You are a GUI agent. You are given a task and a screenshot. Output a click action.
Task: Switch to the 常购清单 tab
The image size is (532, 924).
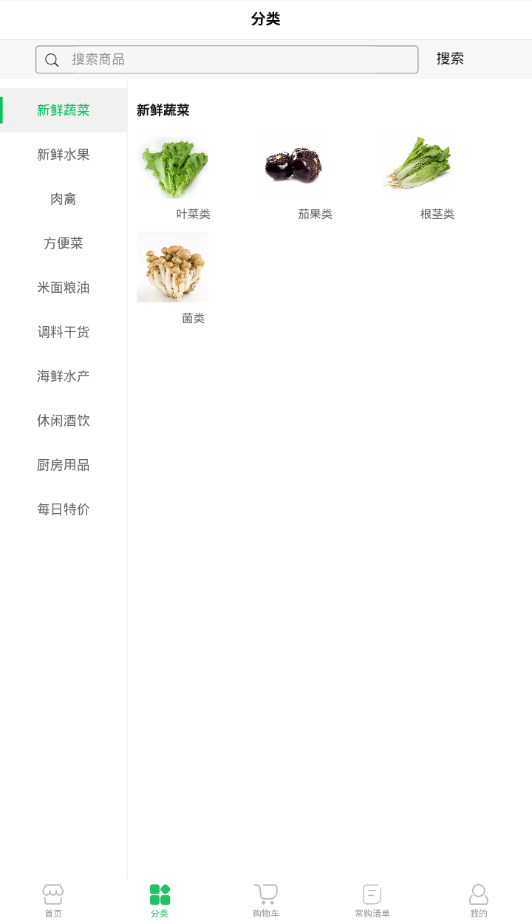pyautogui.click(x=372, y=900)
